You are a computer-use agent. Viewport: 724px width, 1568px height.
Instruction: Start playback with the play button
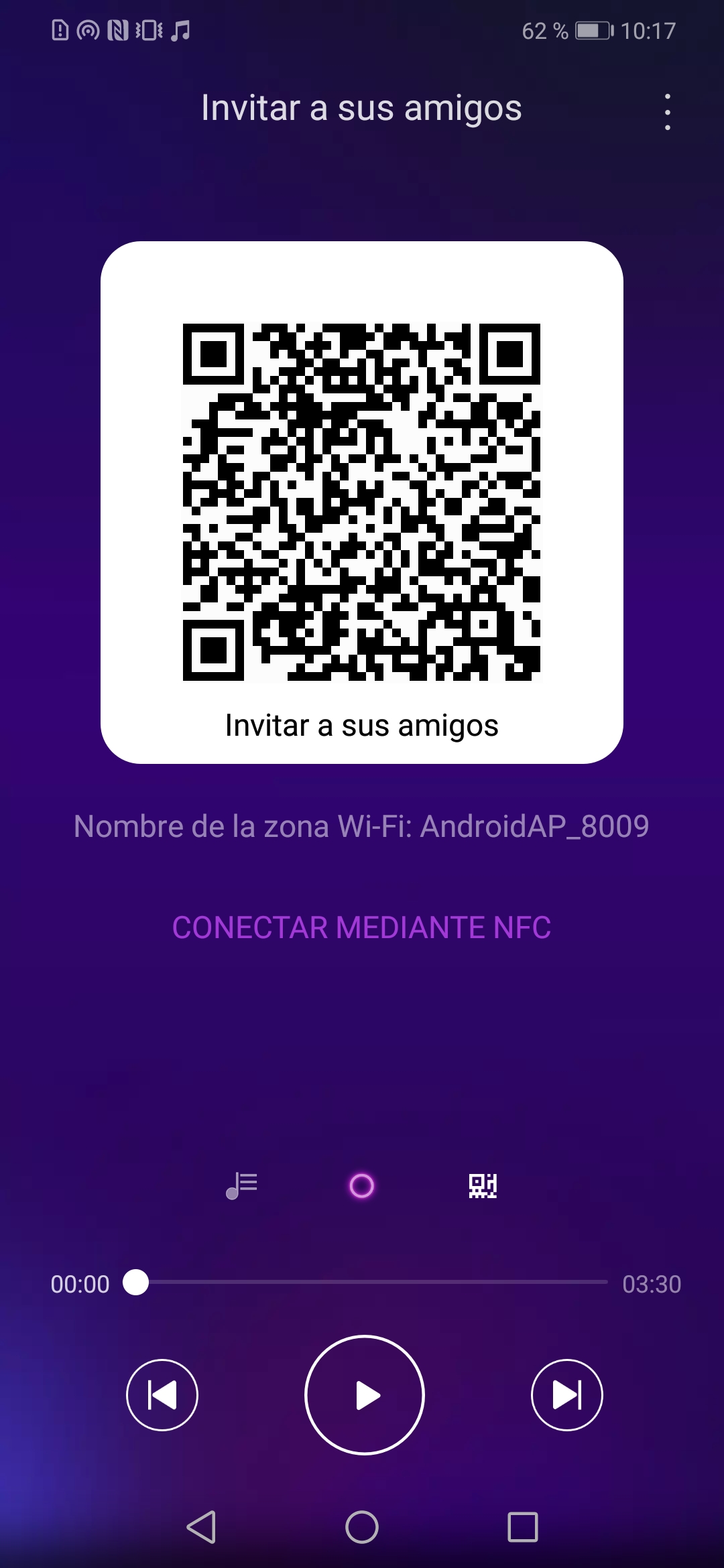click(365, 1395)
